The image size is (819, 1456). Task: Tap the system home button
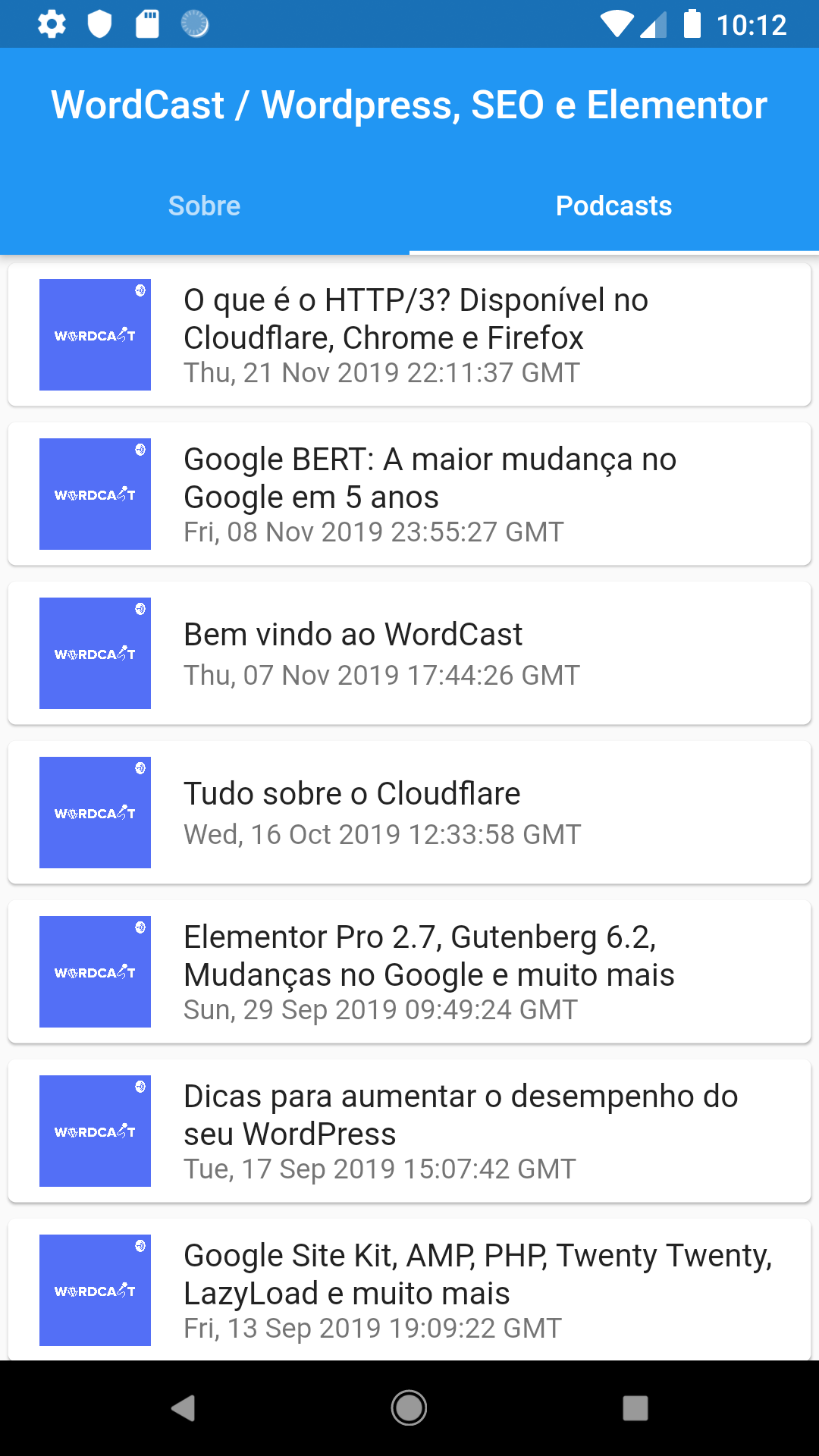(409, 1408)
